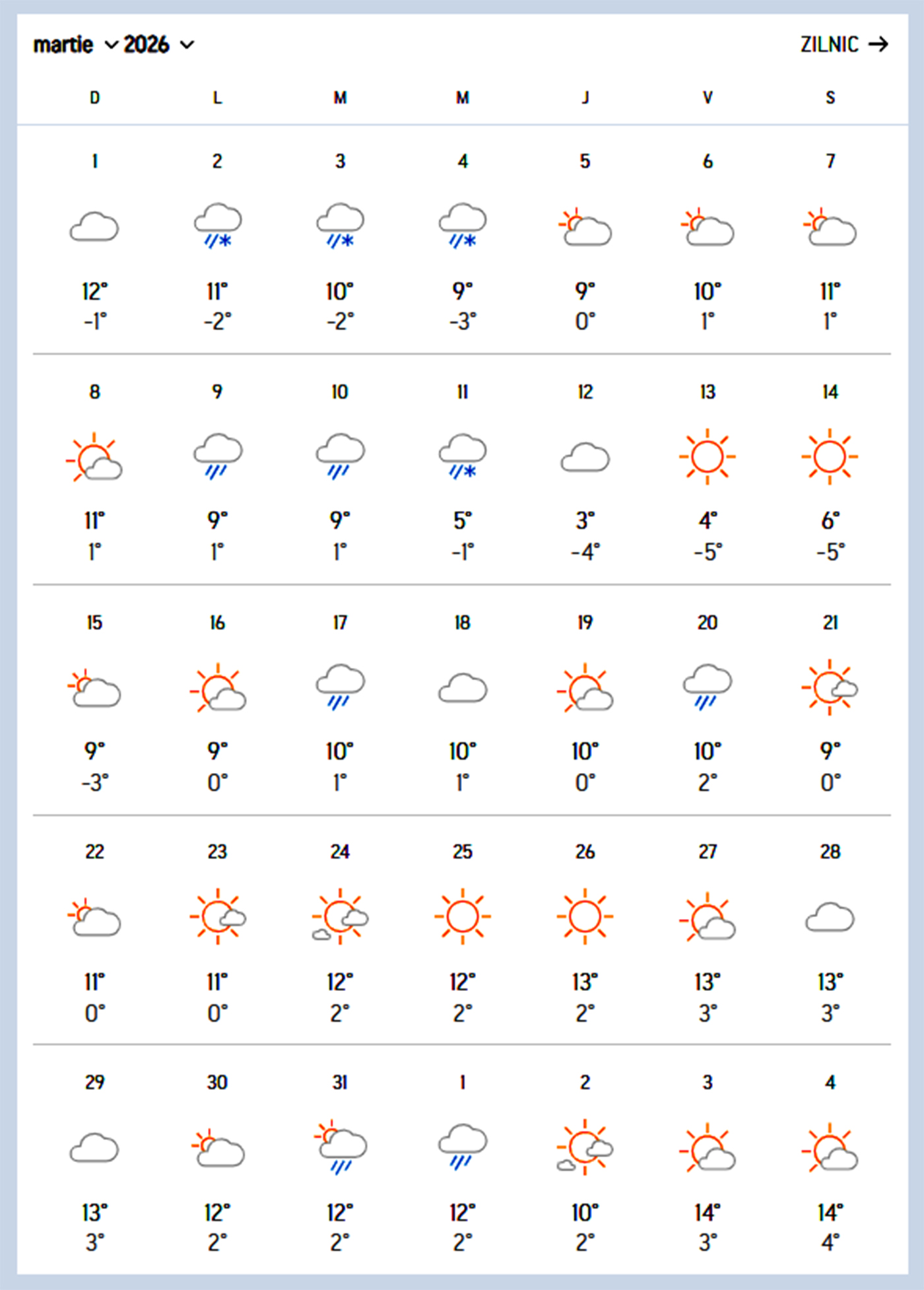Open the ZILNIC daily forecast link
924x1290 pixels.
point(843,44)
